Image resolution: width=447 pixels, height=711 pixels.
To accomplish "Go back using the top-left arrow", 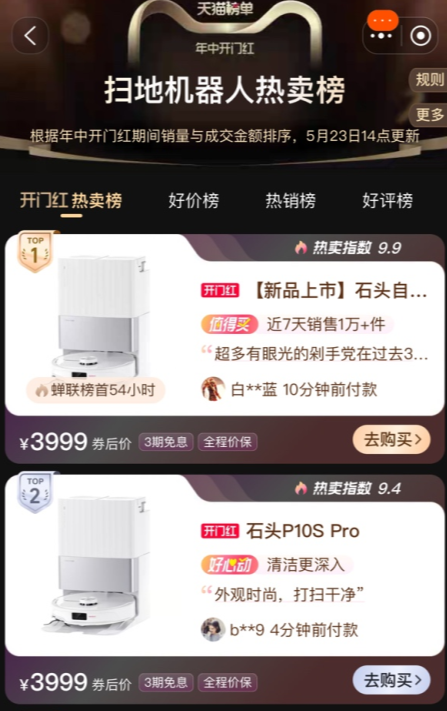I will pyautogui.click(x=30, y=36).
